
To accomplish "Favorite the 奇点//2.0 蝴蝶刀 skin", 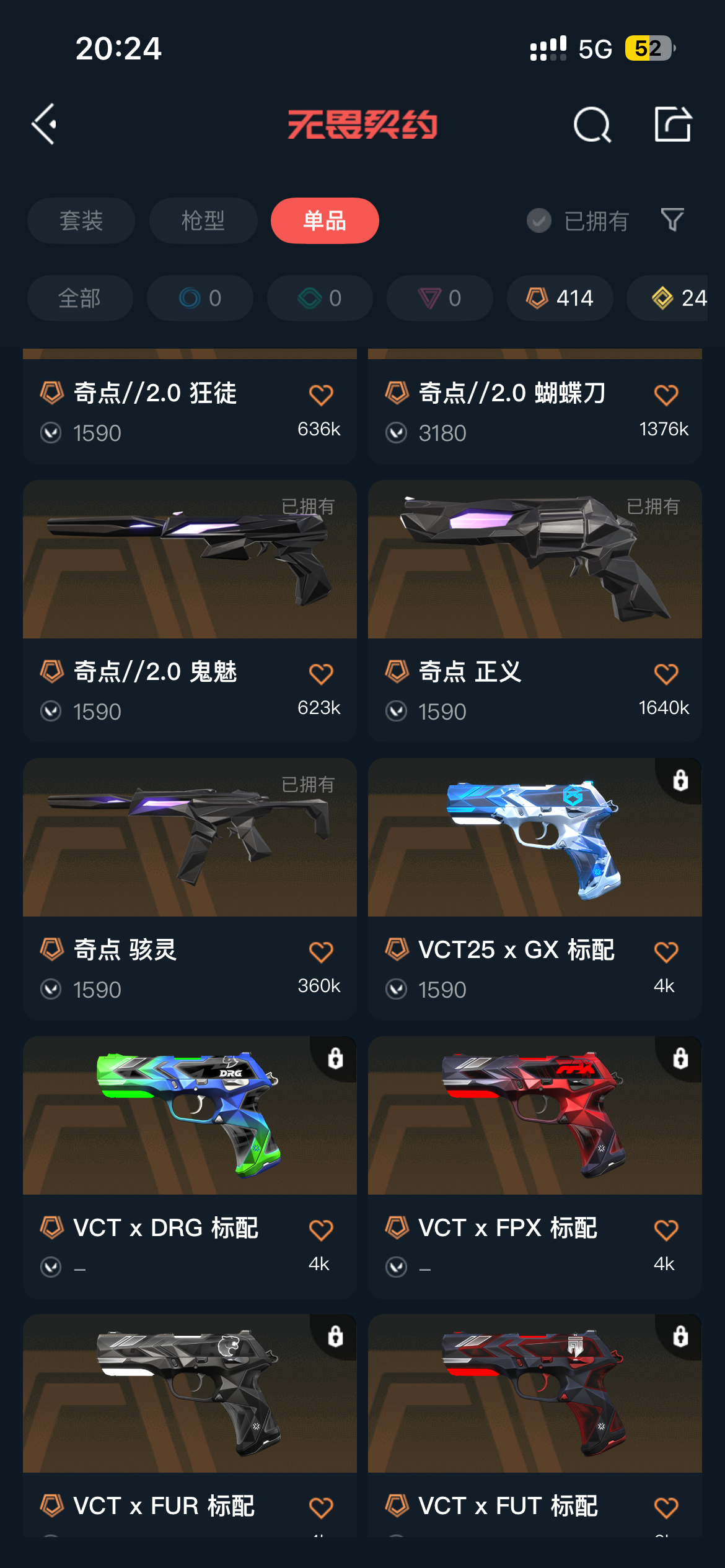I will (666, 395).
